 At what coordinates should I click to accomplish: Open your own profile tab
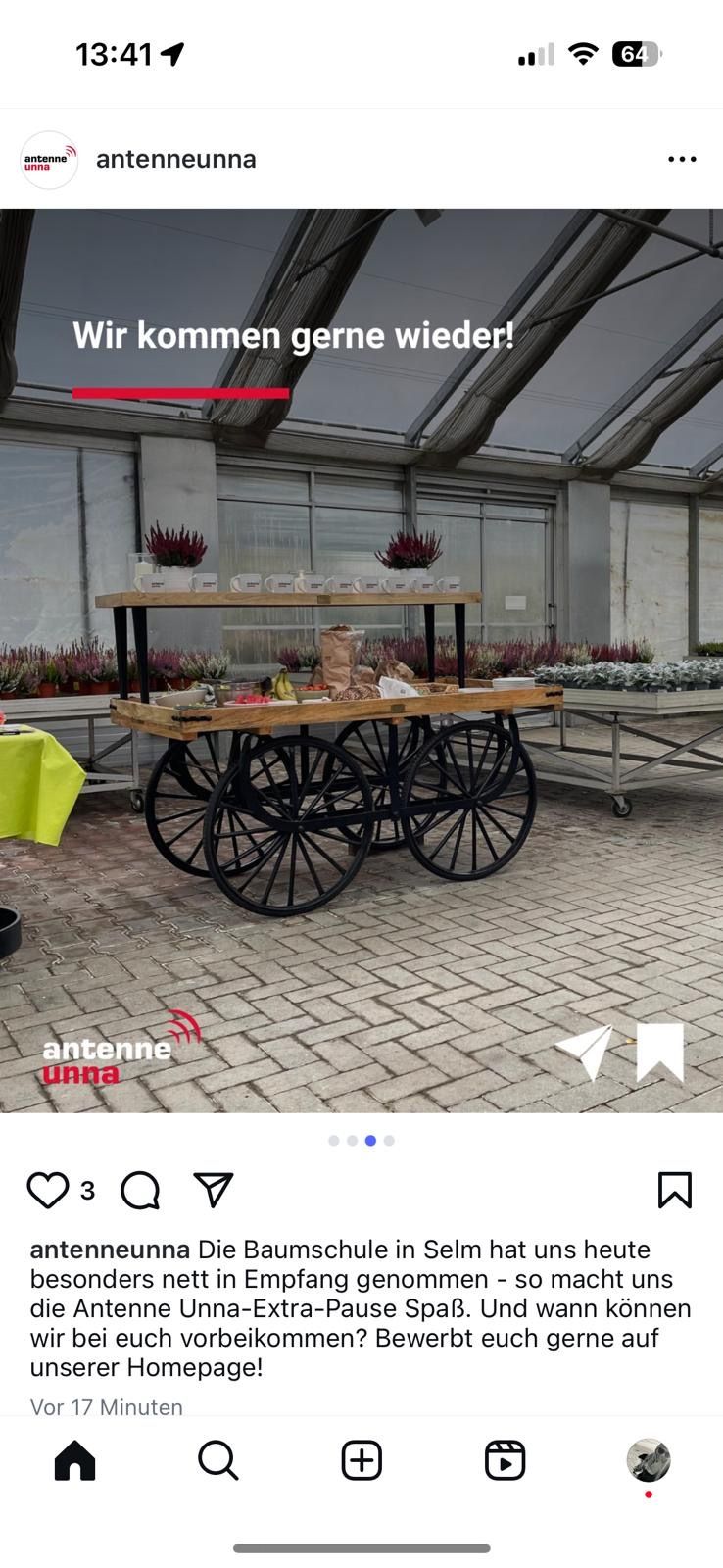[x=648, y=1460]
